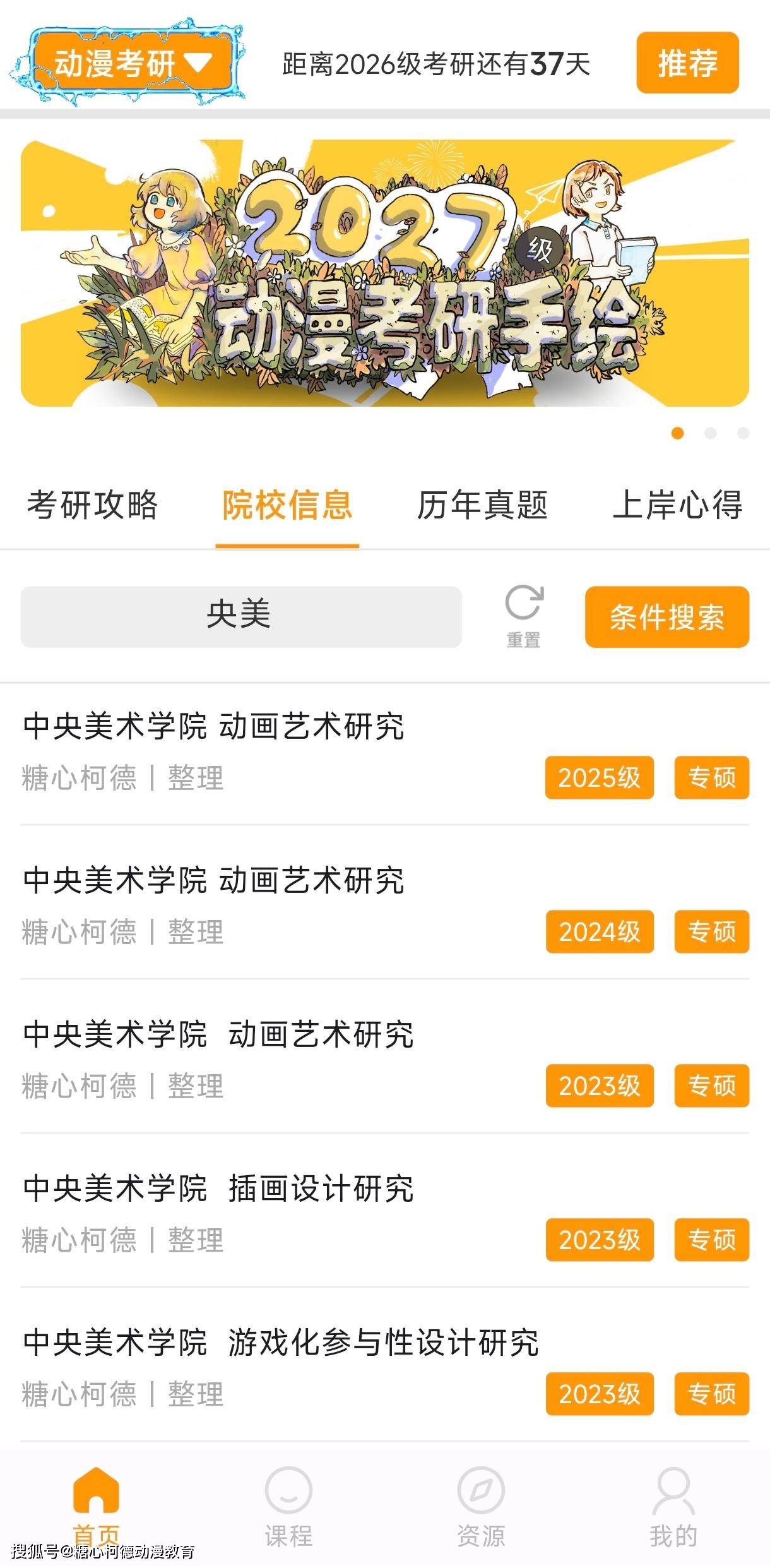Go to the 上岸心得 tab
This screenshot has width=770, height=1568.
[x=677, y=505]
